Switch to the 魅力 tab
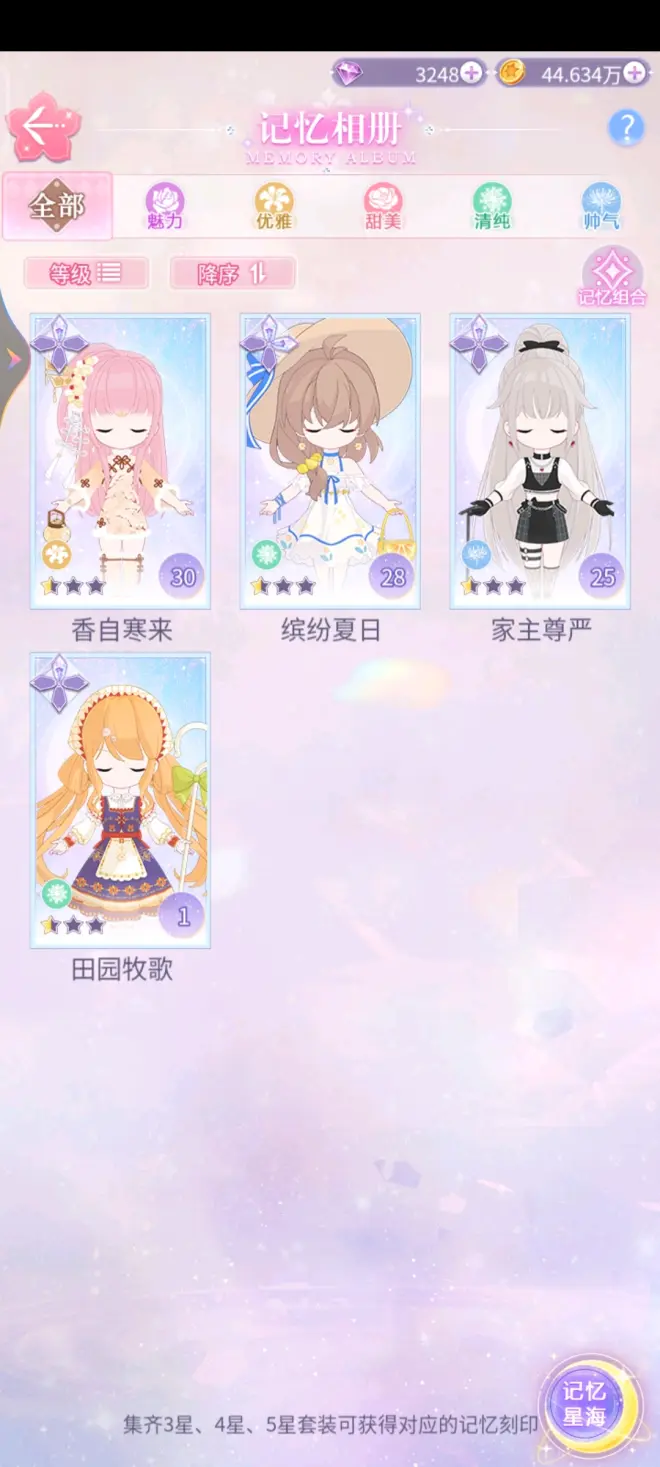This screenshot has height=1467, width=660. click(x=164, y=207)
